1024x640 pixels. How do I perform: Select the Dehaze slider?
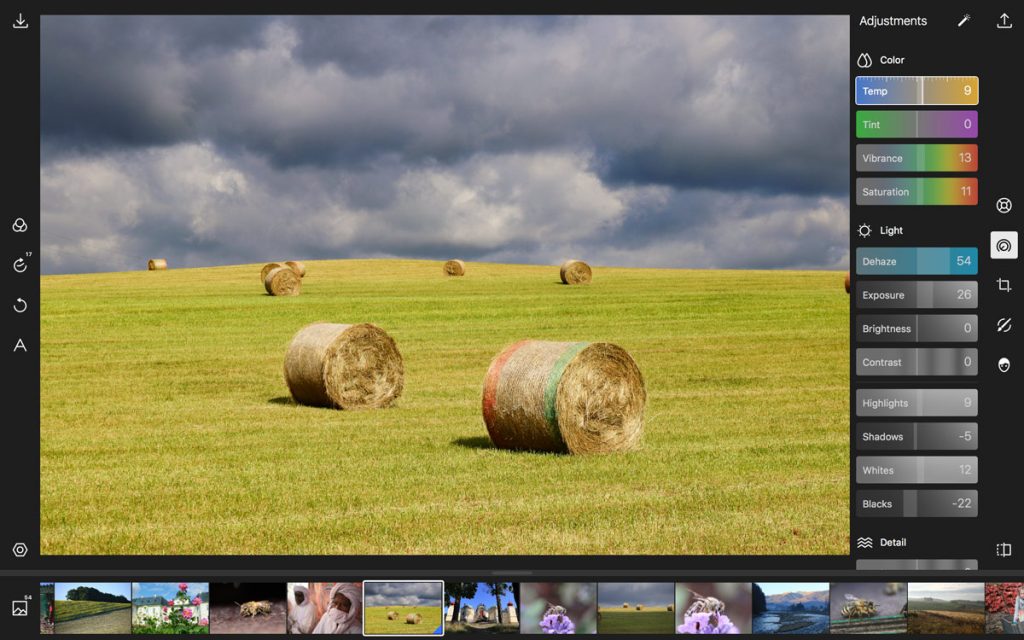(x=916, y=262)
